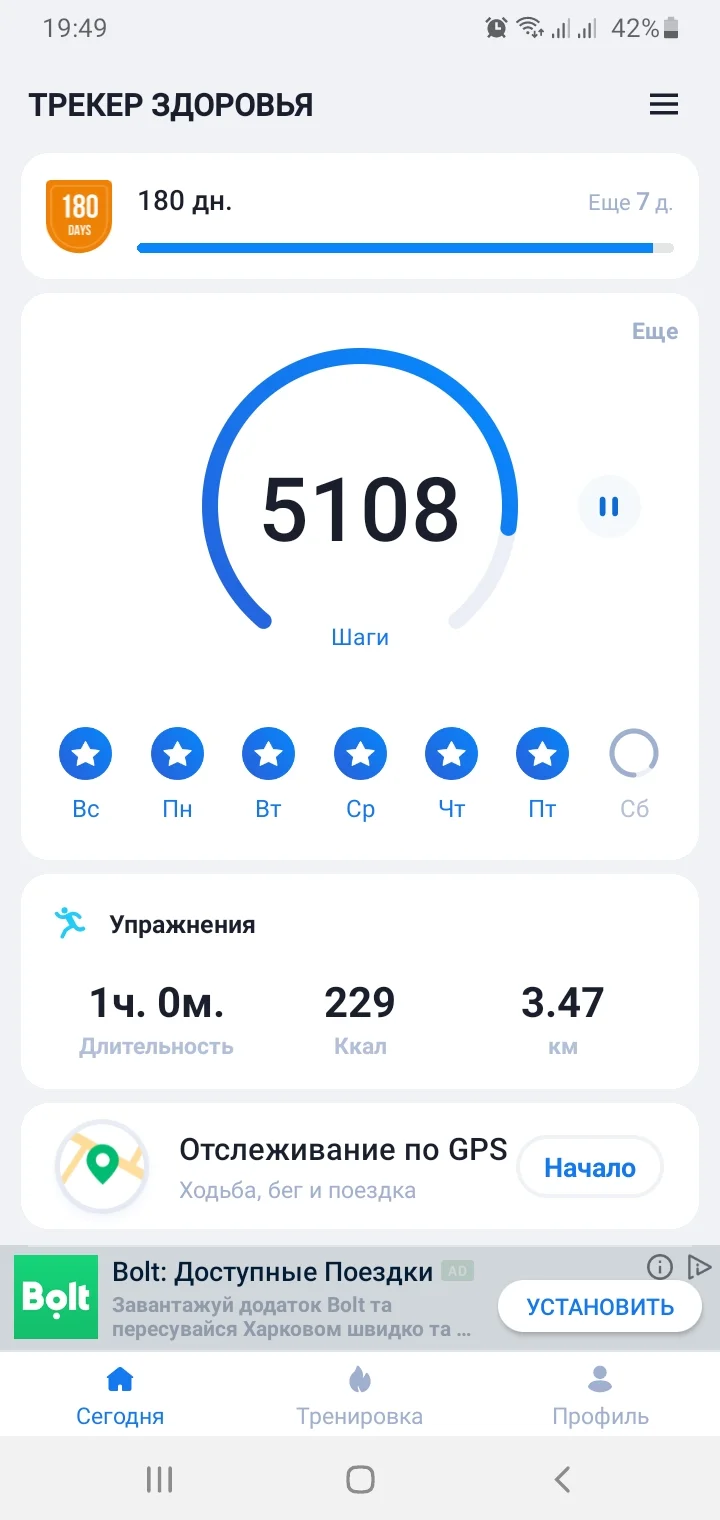Click the 180-day progress bar
The height and width of the screenshot is (1520, 720).
tap(400, 246)
